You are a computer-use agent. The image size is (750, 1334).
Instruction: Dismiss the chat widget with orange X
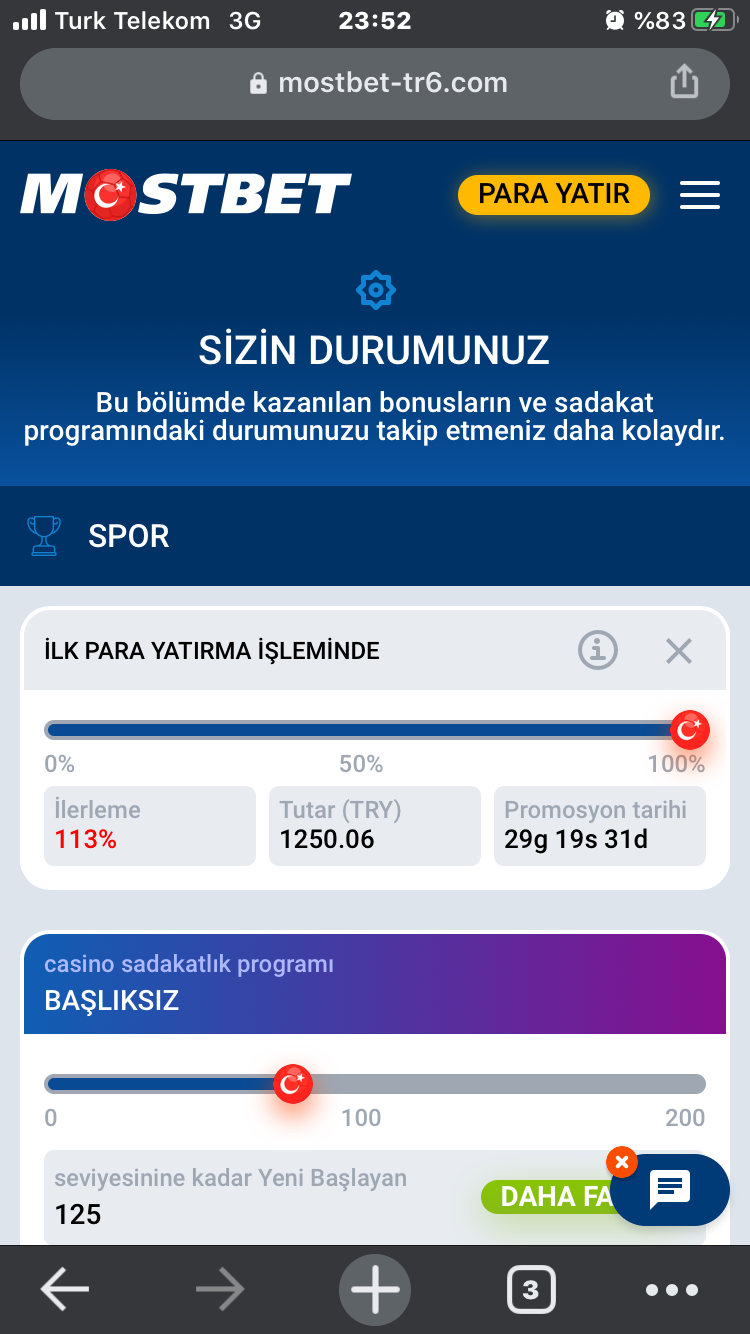click(x=621, y=1162)
